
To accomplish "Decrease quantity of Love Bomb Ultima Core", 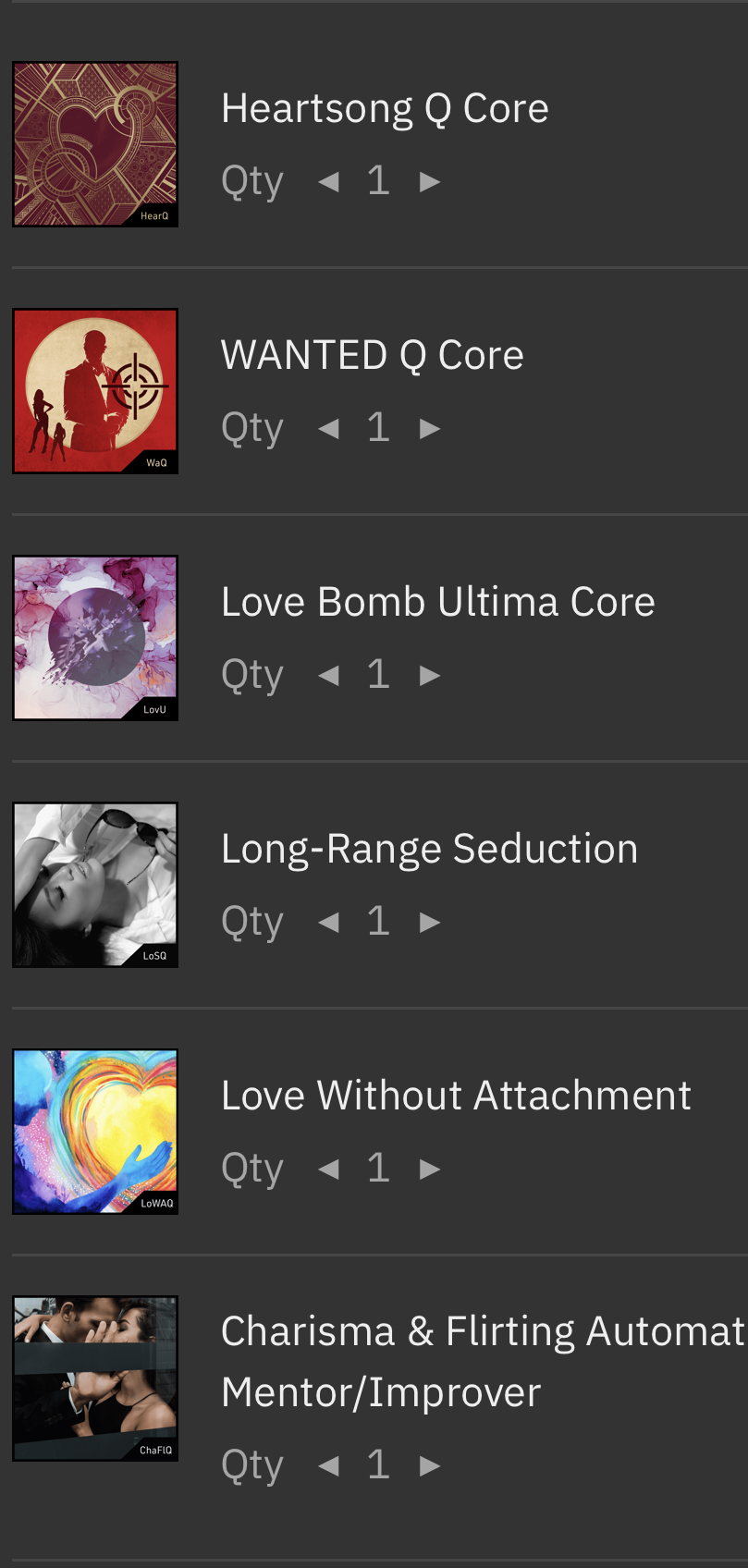I will (328, 675).
